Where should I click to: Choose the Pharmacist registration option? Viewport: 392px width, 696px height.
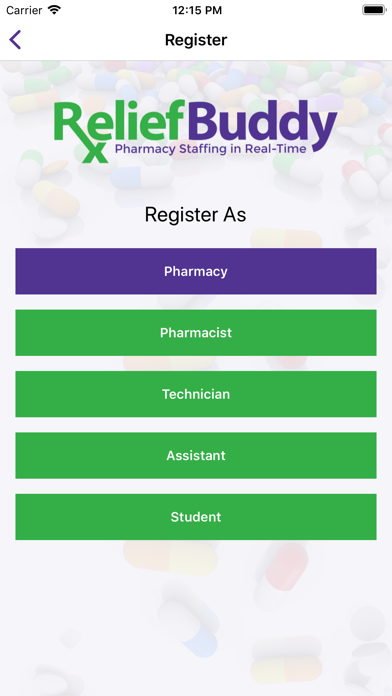[196, 332]
